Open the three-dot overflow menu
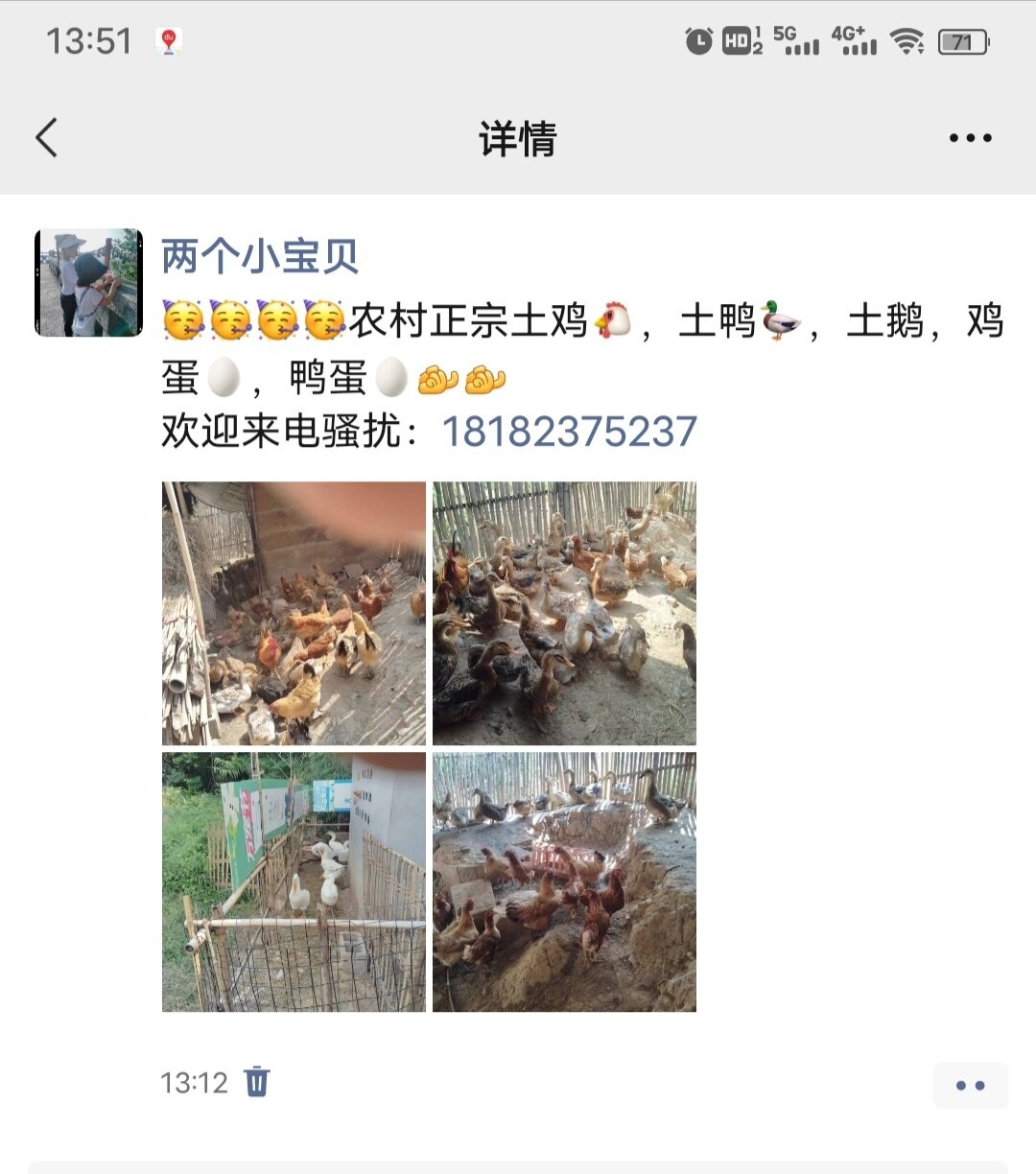This screenshot has width=1036, height=1174. [x=970, y=138]
